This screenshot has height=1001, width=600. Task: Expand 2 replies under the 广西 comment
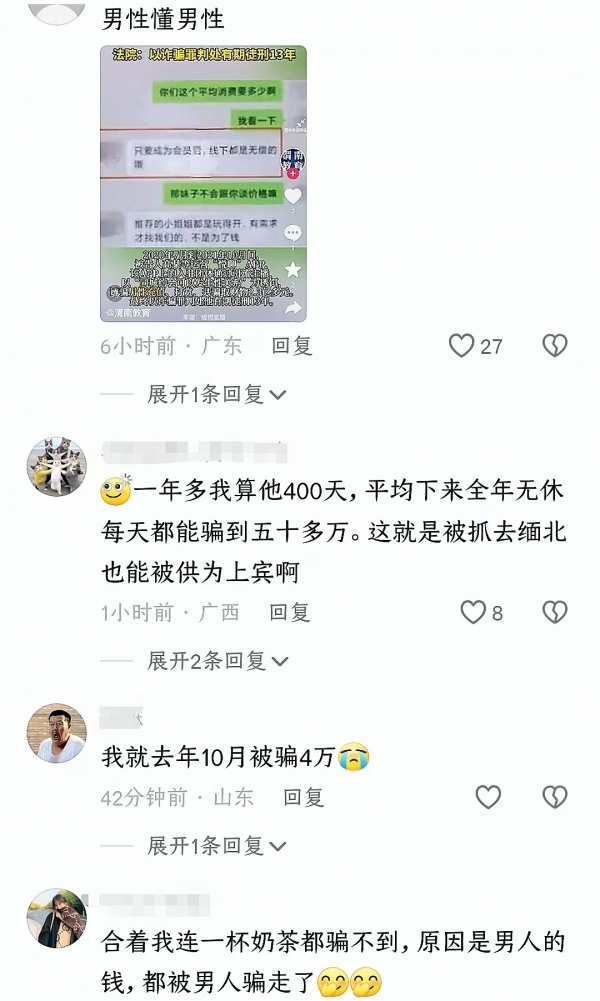(217, 660)
